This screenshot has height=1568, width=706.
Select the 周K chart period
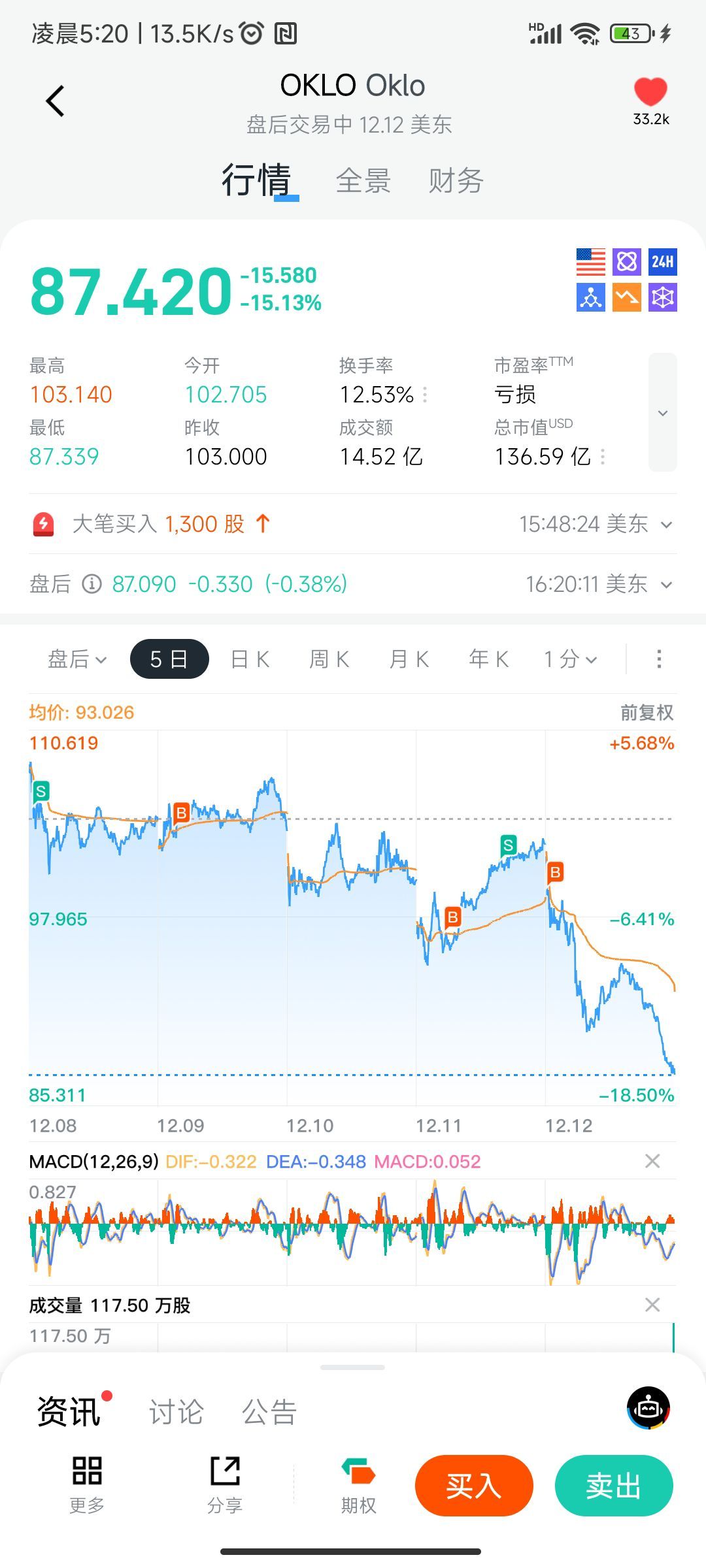(329, 659)
